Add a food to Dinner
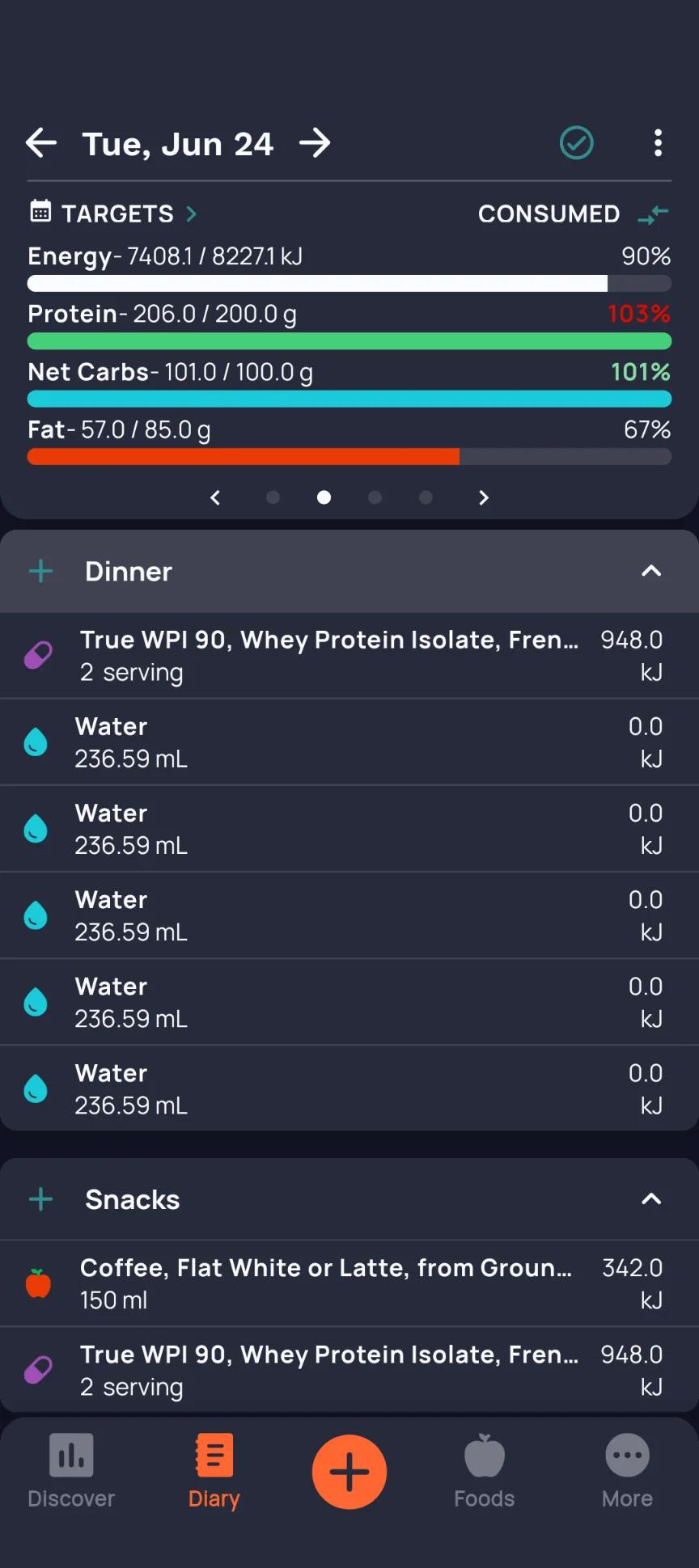This screenshot has height=1568, width=699. tap(41, 572)
